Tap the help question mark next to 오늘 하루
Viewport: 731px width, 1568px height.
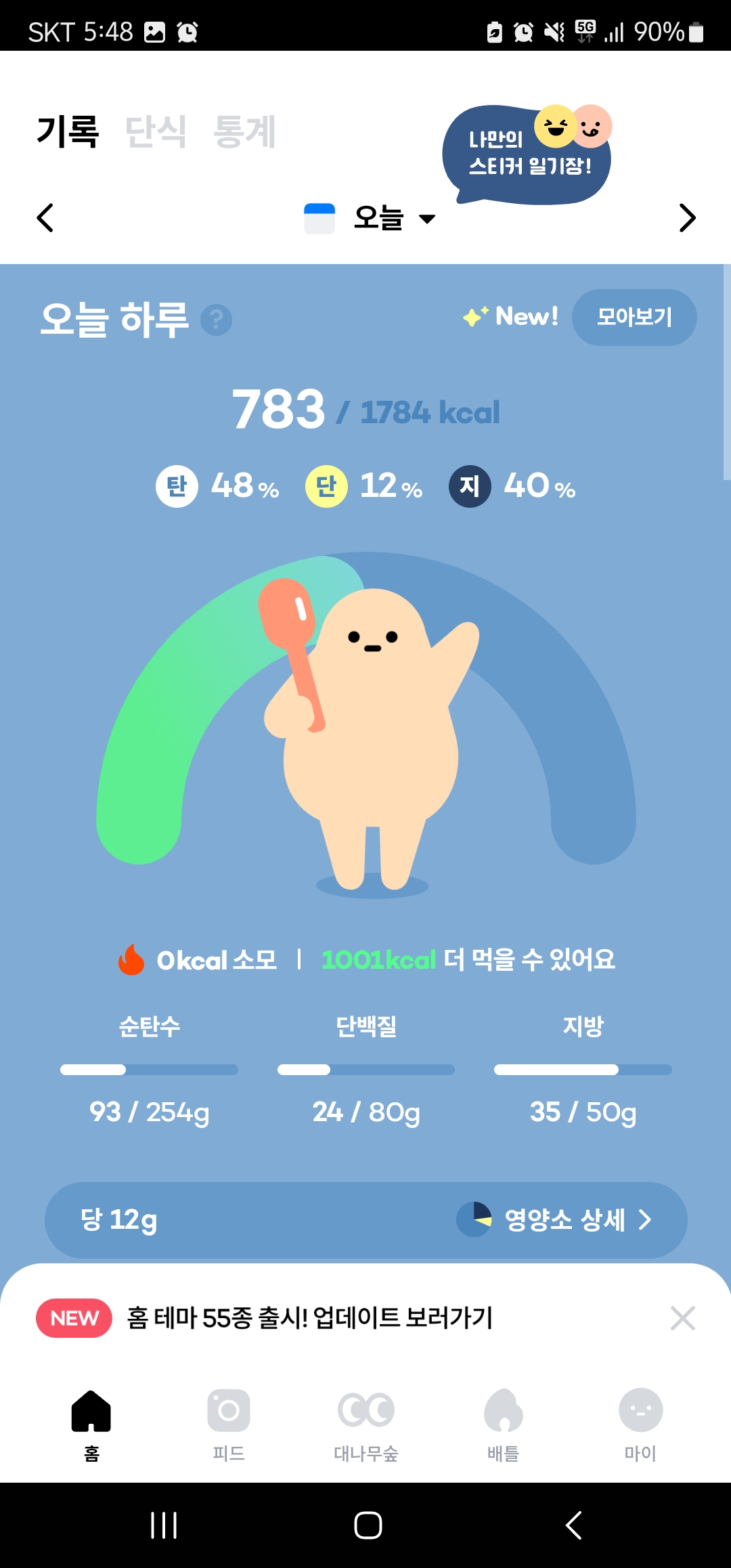pyautogui.click(x=218, y=320)
